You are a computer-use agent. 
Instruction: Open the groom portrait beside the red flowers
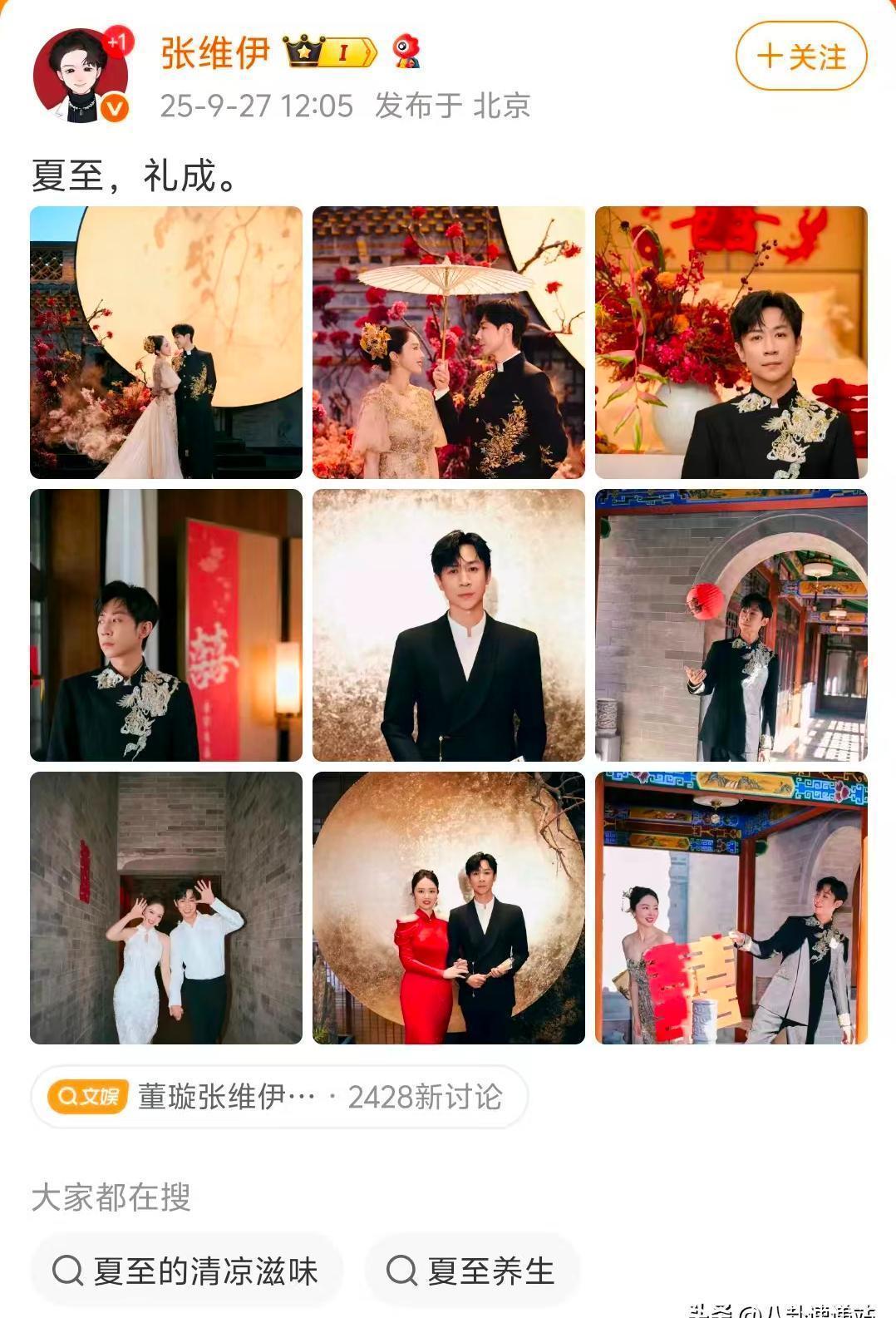[731, 343]
